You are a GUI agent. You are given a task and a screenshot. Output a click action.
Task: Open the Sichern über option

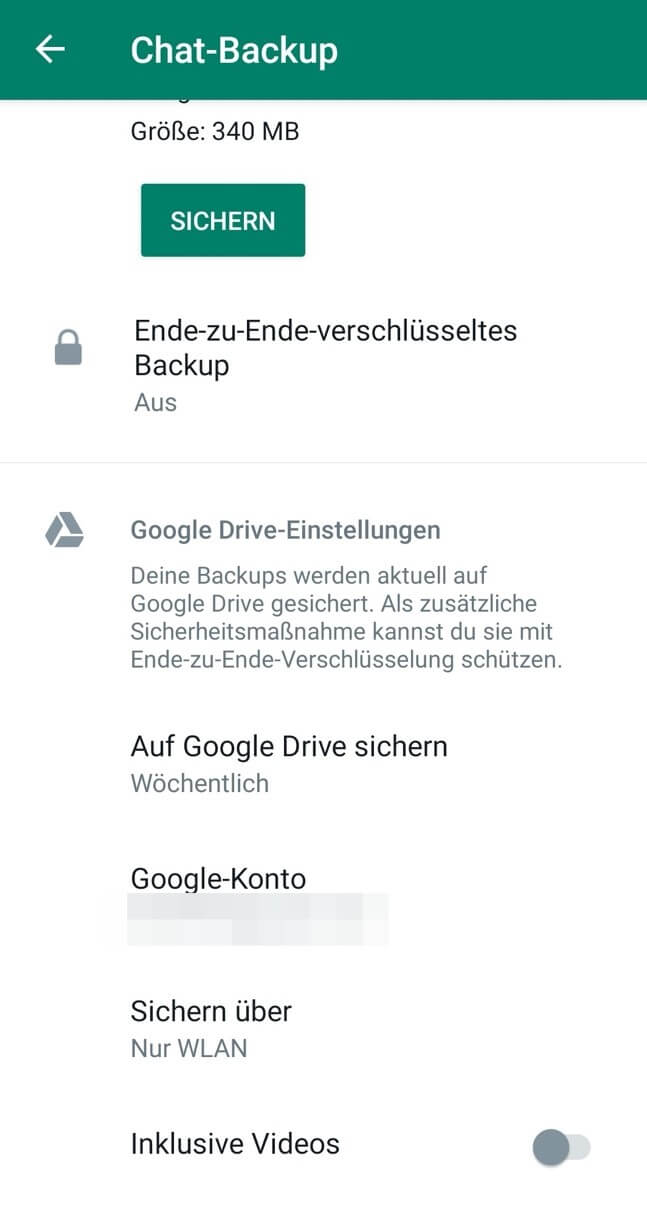pos(323,1029)
